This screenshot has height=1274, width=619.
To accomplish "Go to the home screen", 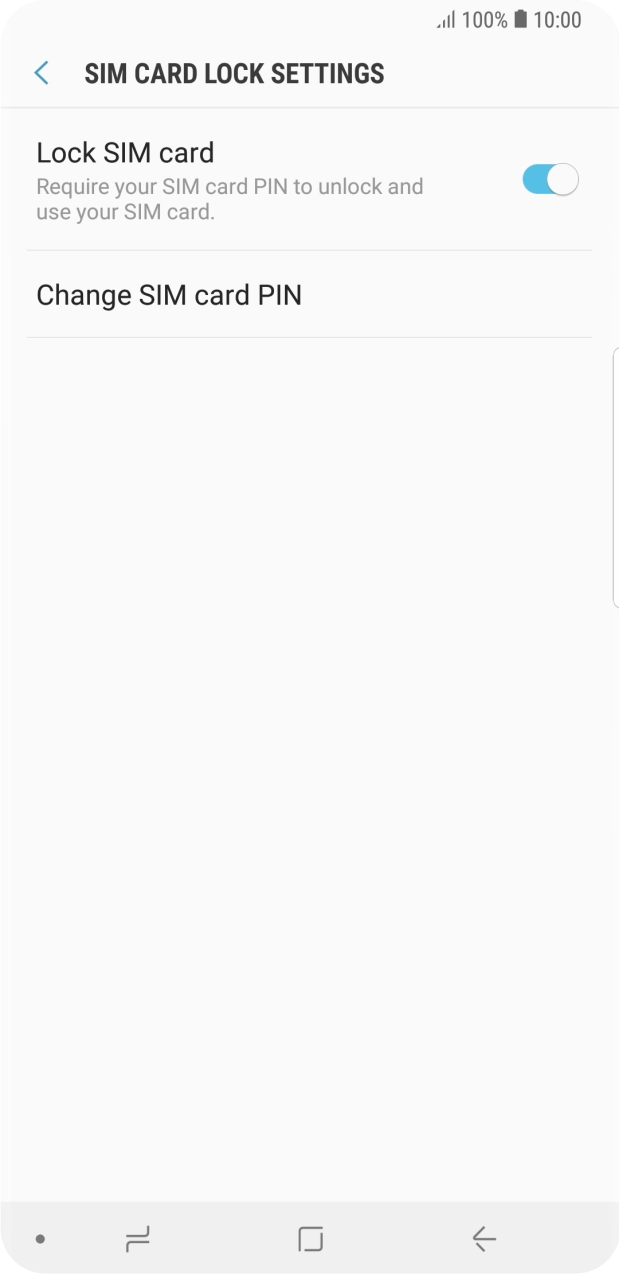I will [x=310, y=1240].
